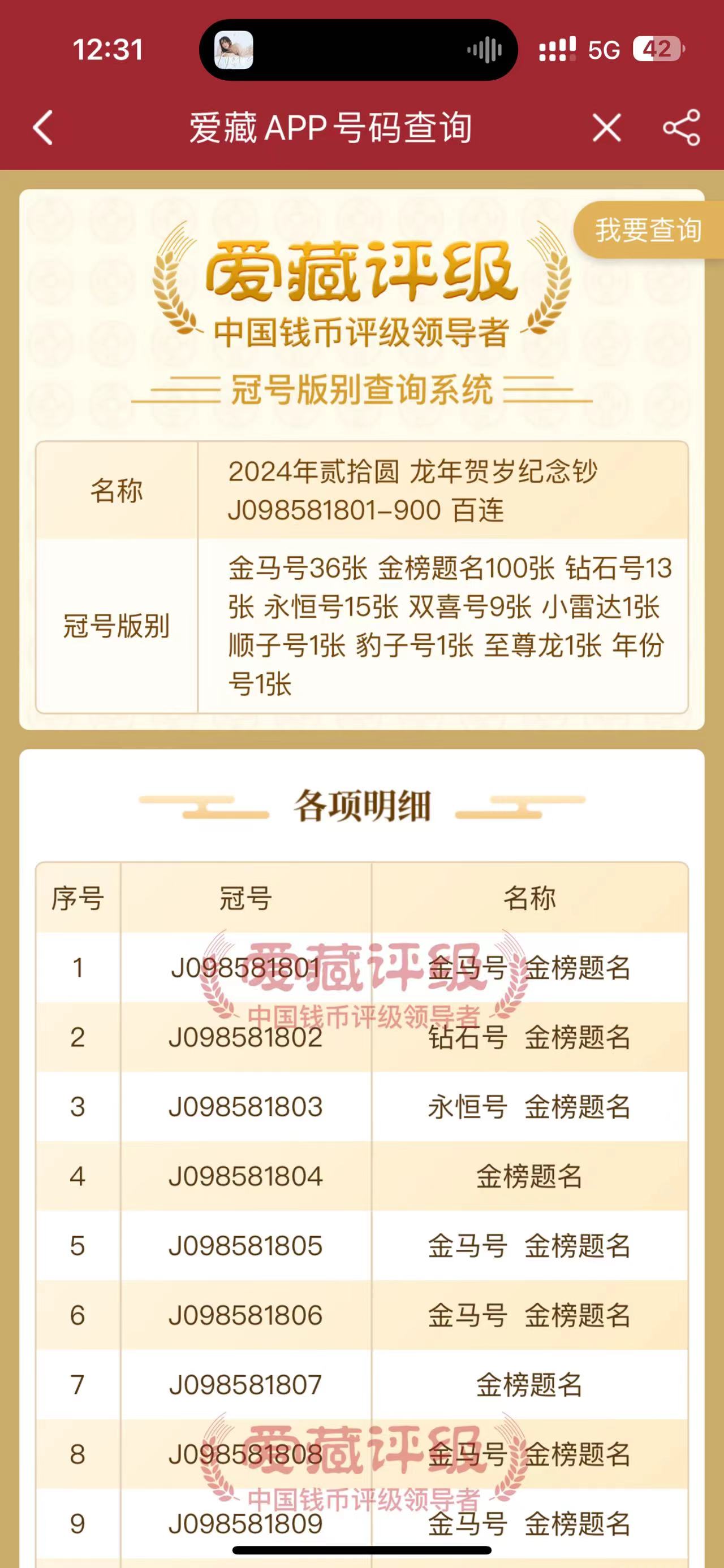Go back using the header arrow
This screenshot has width=724, height=1568.
pyautogui.click(x=42, y=128)
